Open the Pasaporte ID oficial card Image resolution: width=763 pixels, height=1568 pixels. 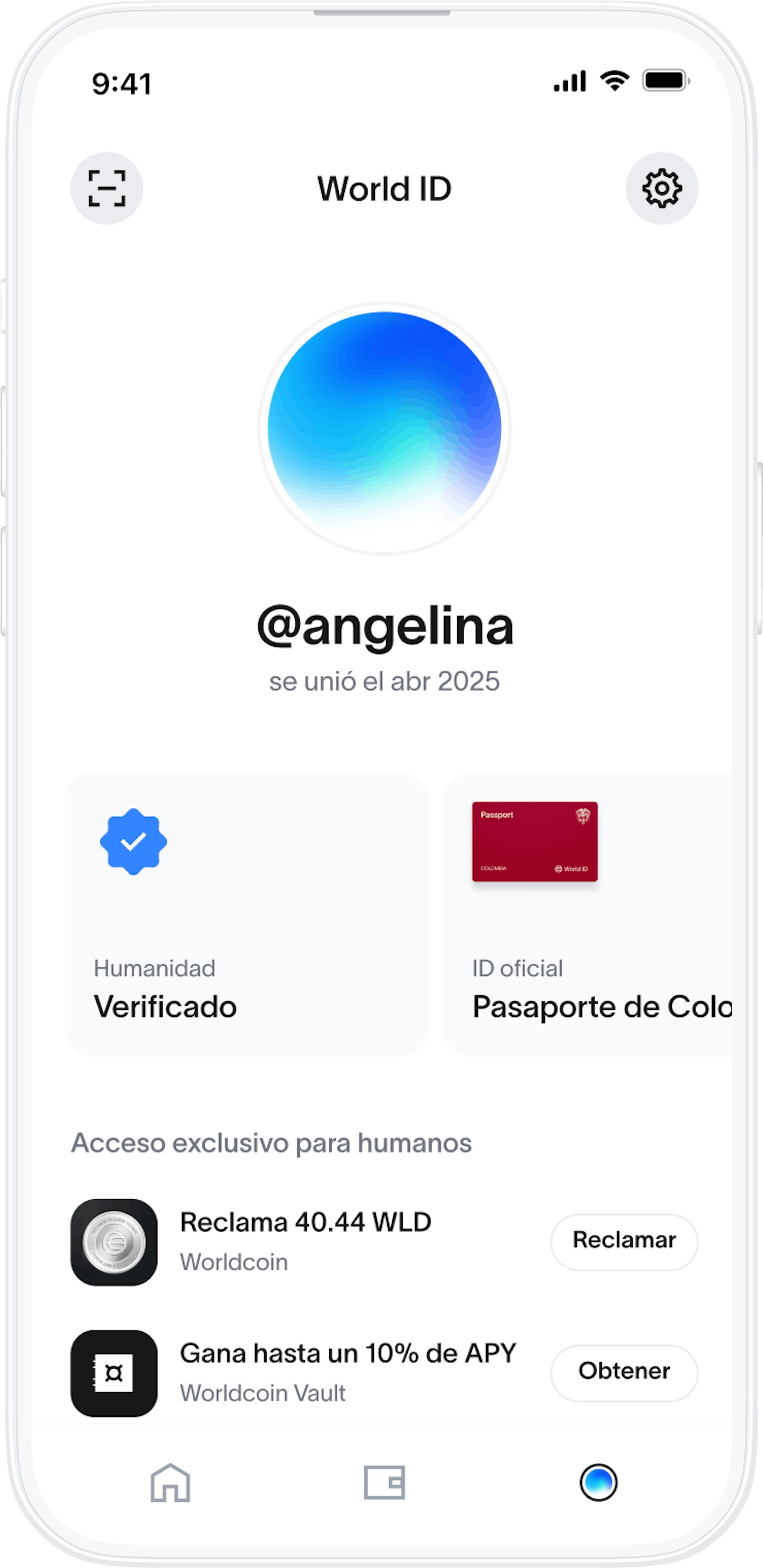(x=588, y=914)
